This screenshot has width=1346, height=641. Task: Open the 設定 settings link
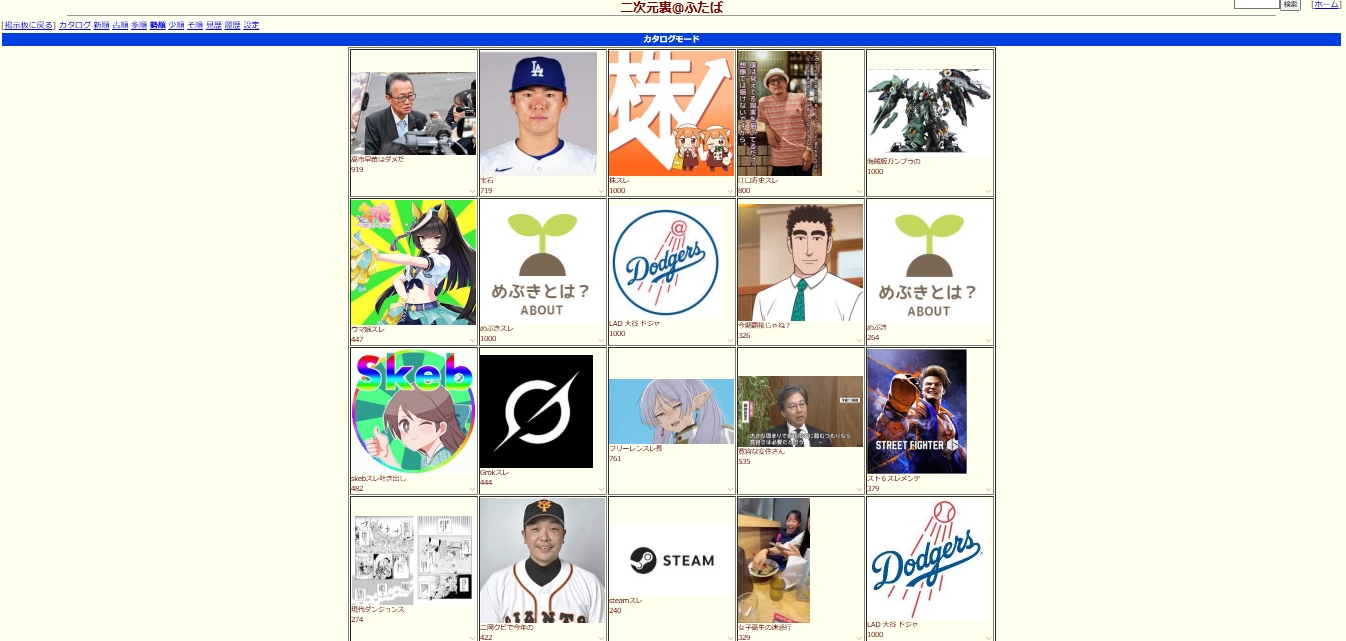[x=251, y=25]
